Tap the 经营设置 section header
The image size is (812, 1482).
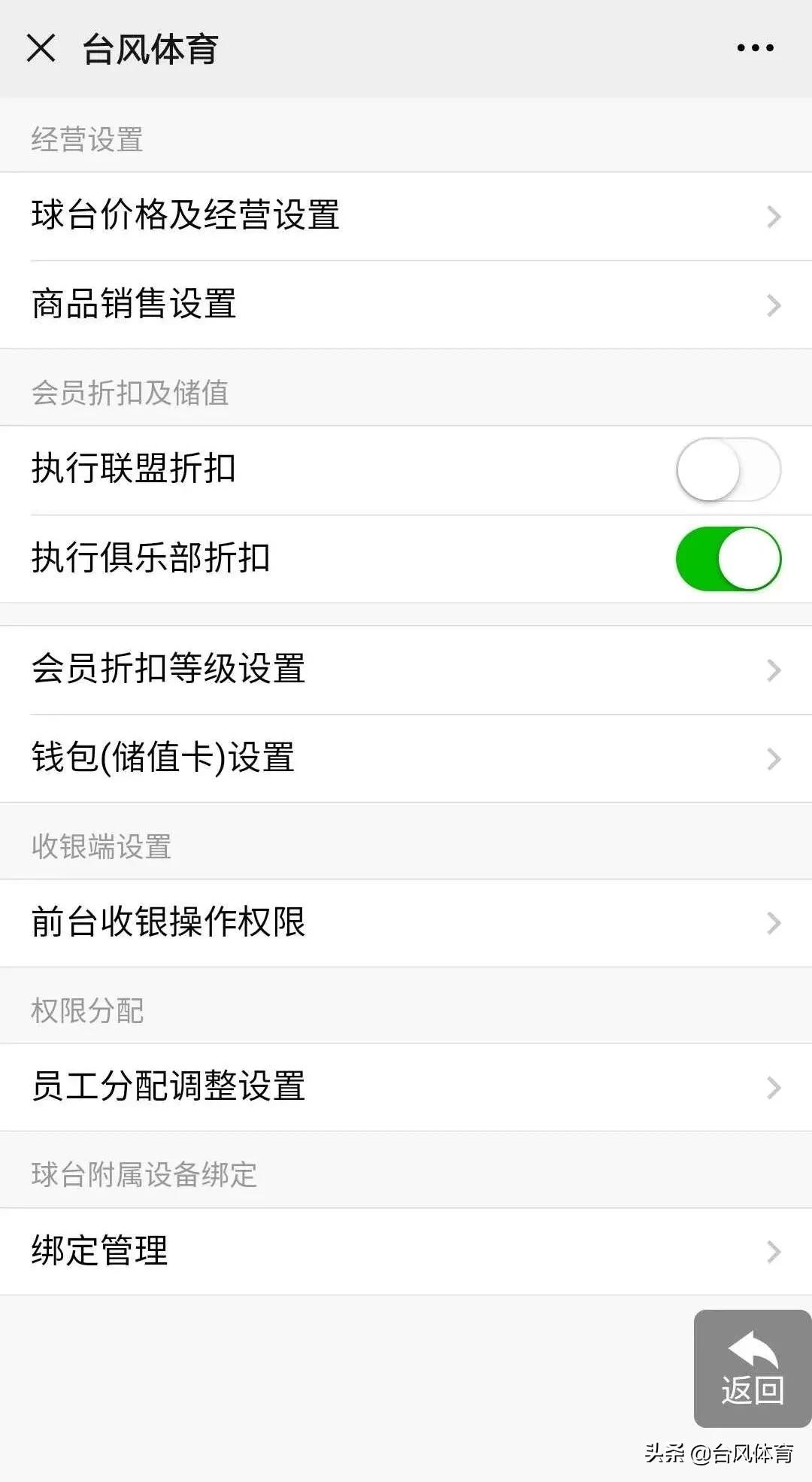86,138
